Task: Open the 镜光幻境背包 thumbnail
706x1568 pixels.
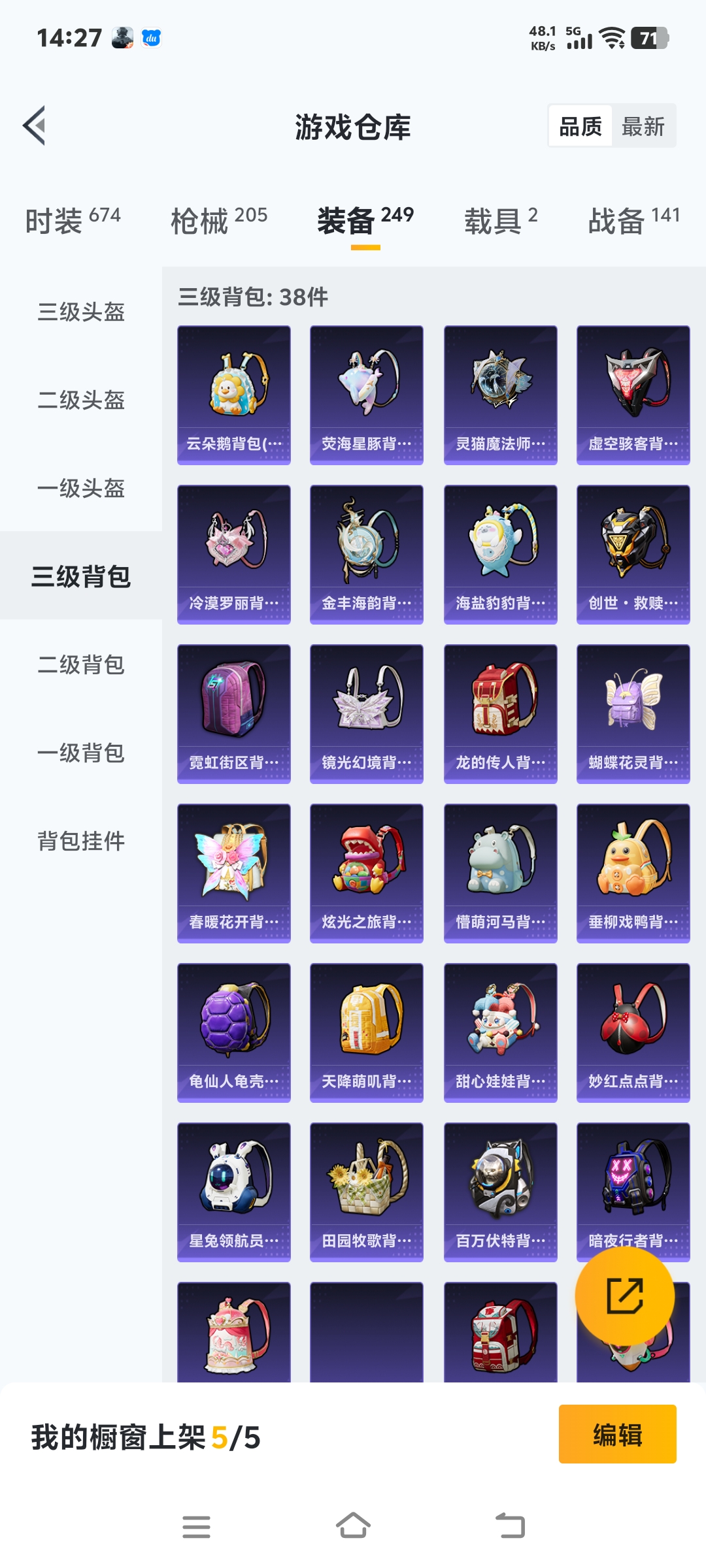Action: [x=366, y=709]
